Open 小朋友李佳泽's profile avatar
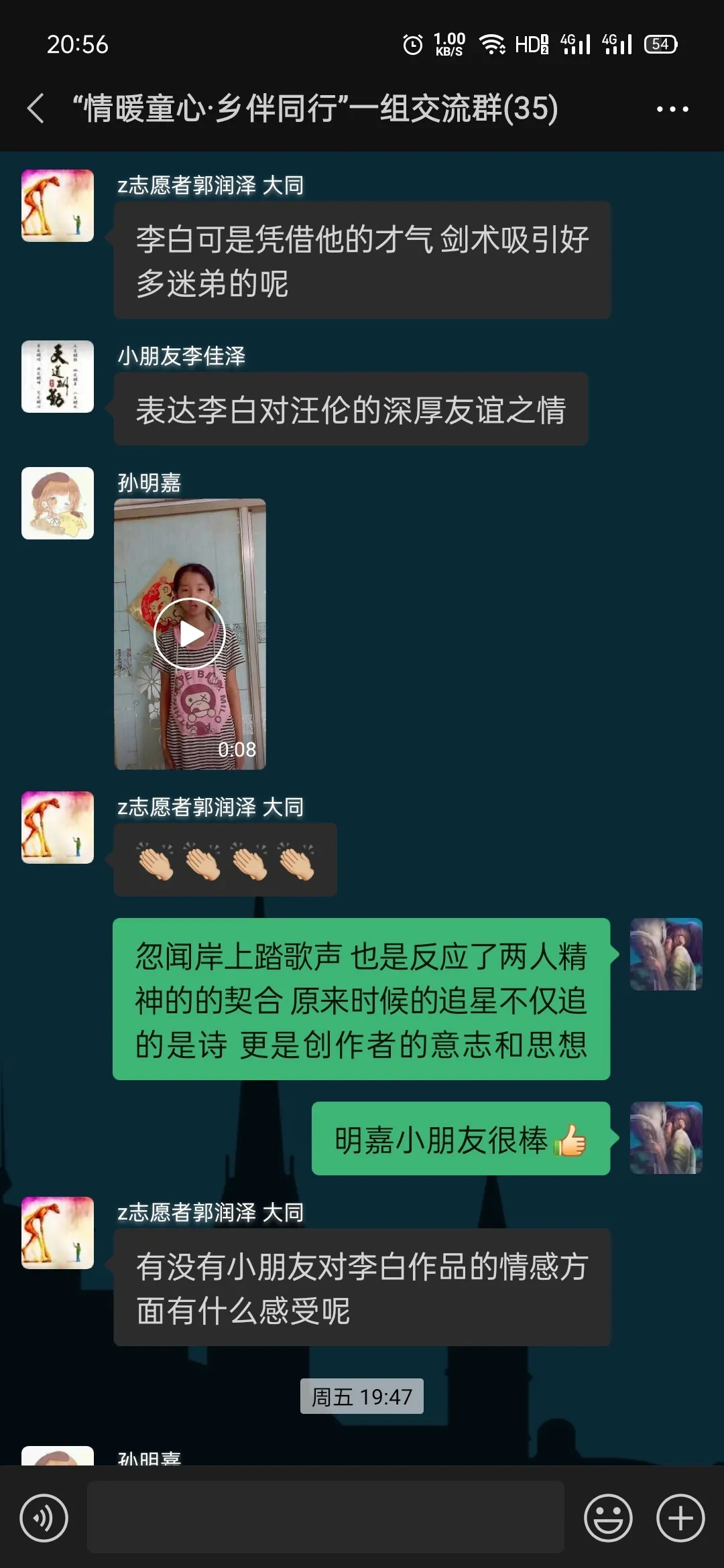This screenshot has width=724, height=1568. click(58, 377)
